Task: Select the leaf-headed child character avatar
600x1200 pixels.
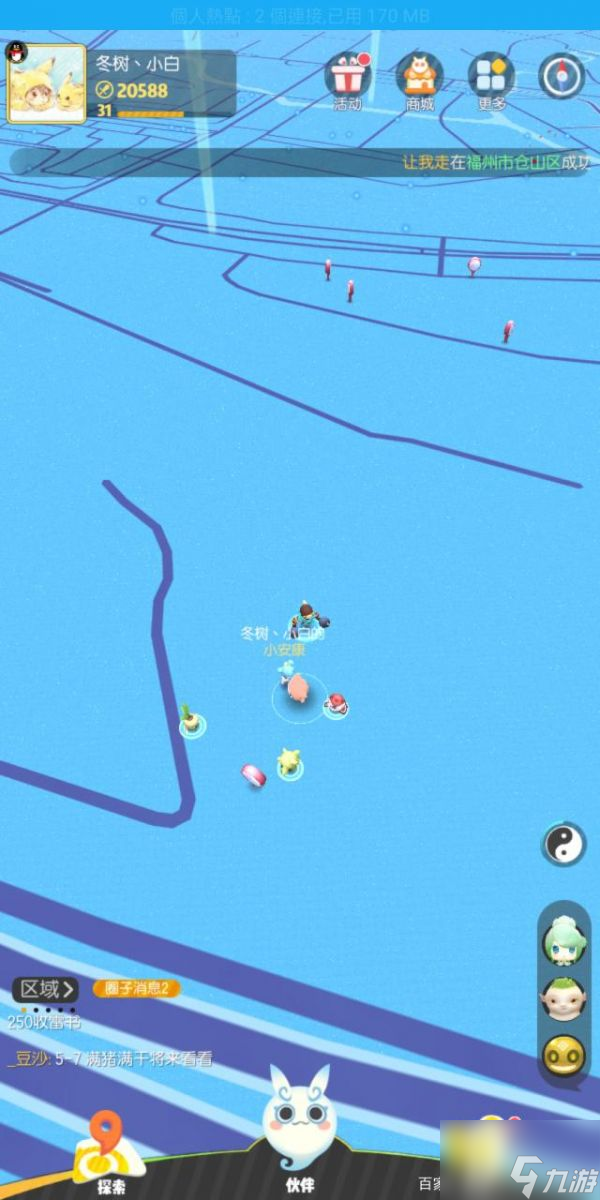Action: click(x=564, y=998)
